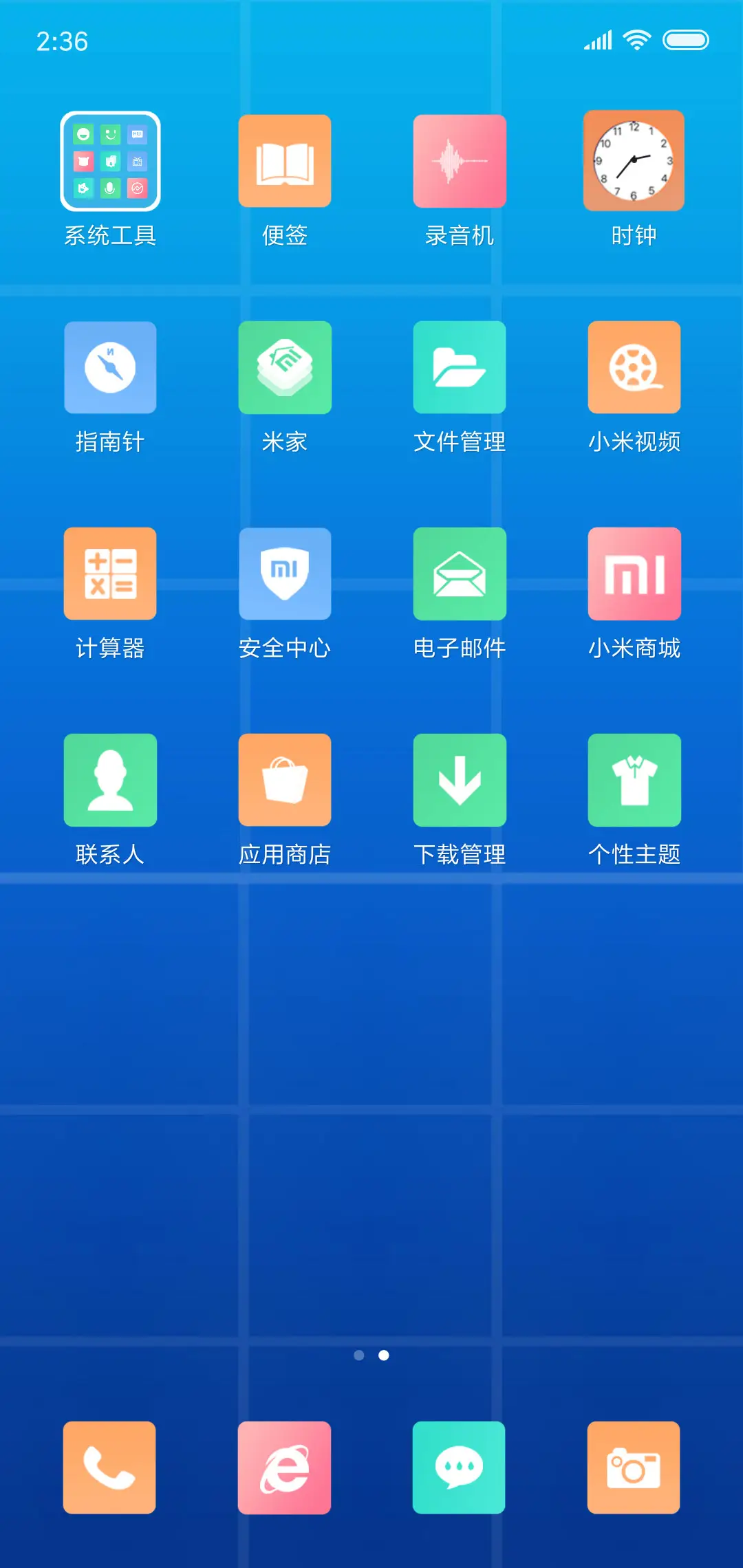Open the 时钟 Clock app
Viewport: 743px width, 1568px height.
tap(634, 161)
